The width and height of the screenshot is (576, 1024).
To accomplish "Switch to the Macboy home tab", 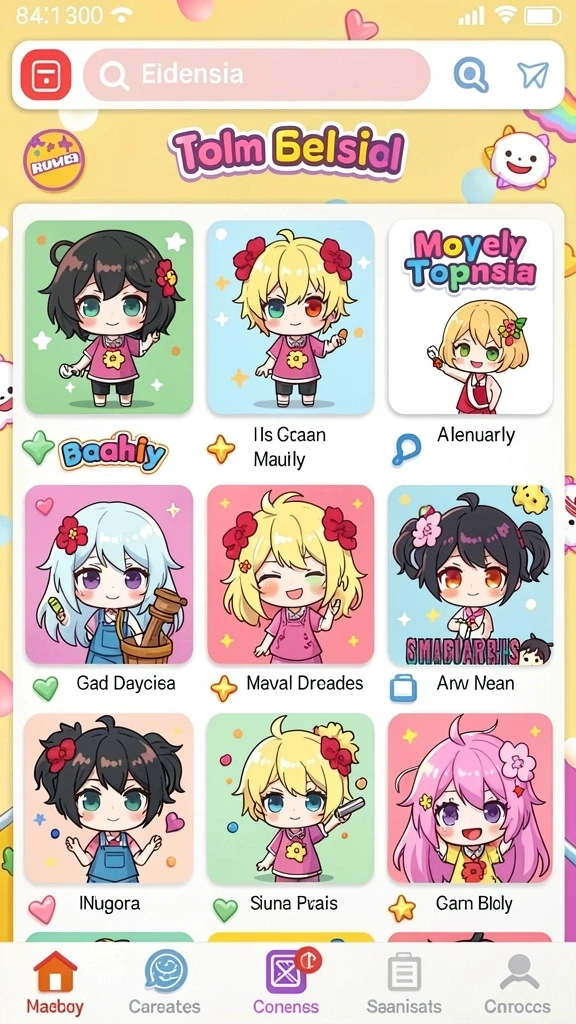I will point(56,983).
